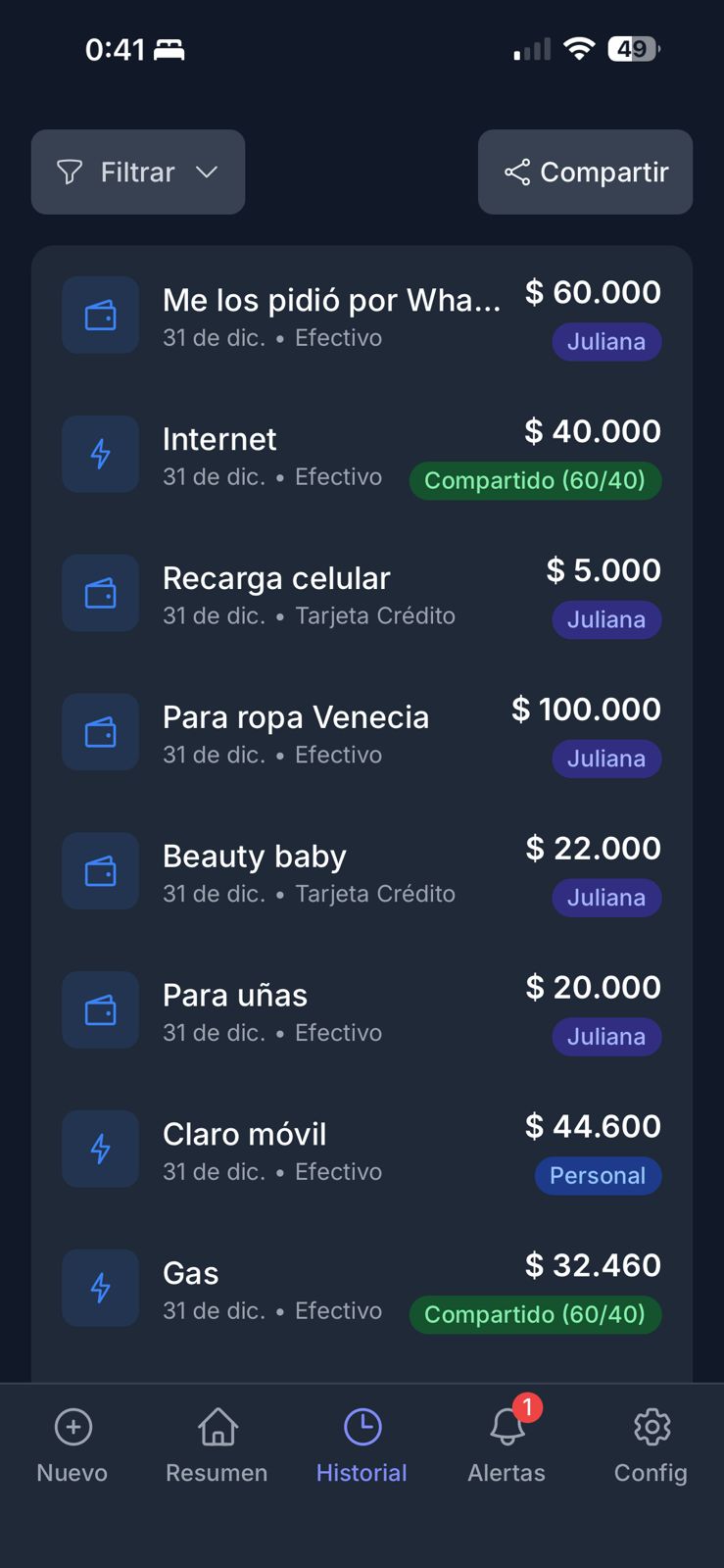Switch to the Resumen tab

[217, 1446]
